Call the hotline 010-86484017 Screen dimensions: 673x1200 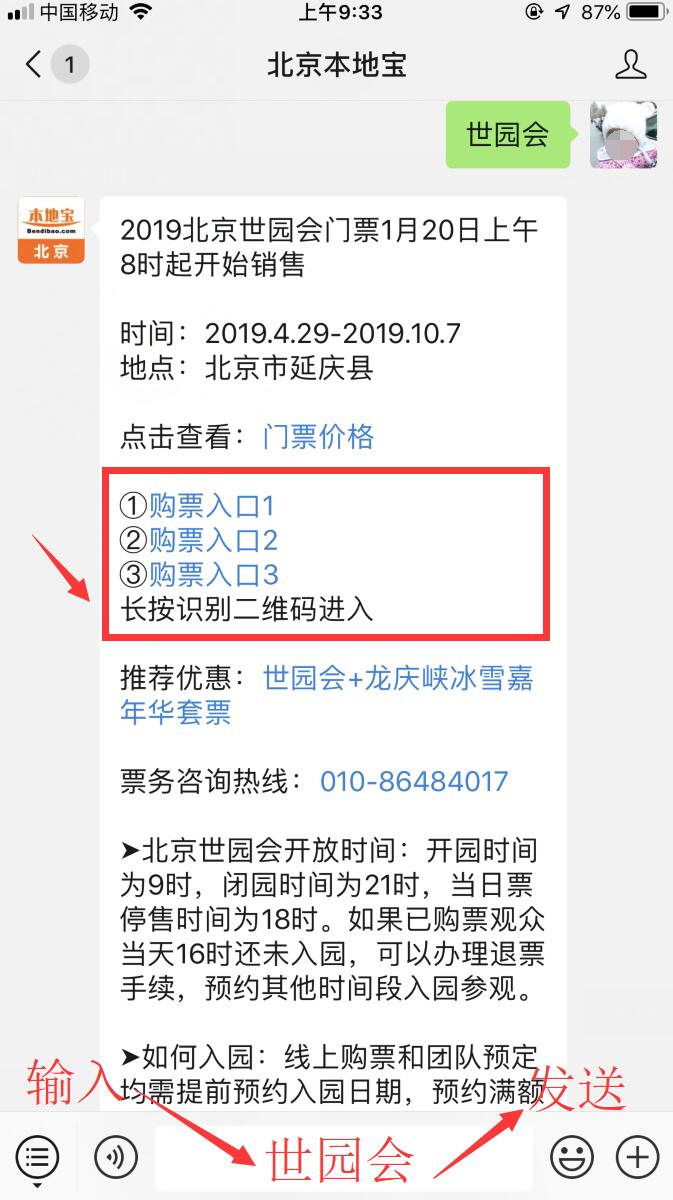pos(414,781)
